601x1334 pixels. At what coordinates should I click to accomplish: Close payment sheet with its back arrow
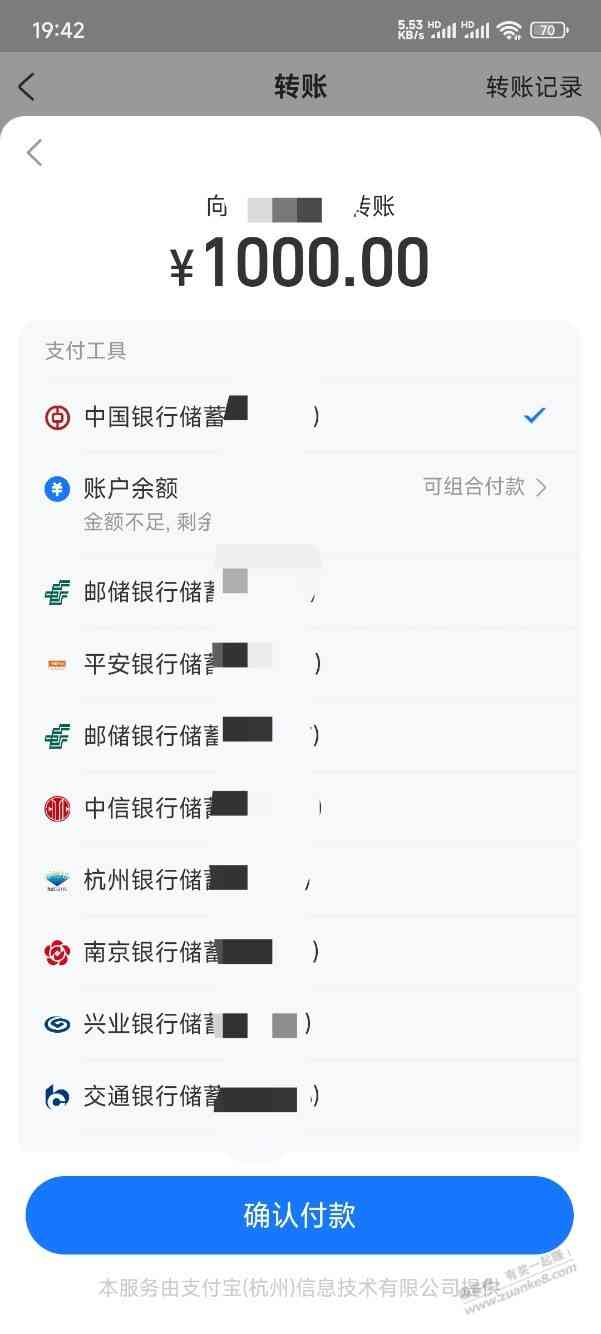(35, 153)
